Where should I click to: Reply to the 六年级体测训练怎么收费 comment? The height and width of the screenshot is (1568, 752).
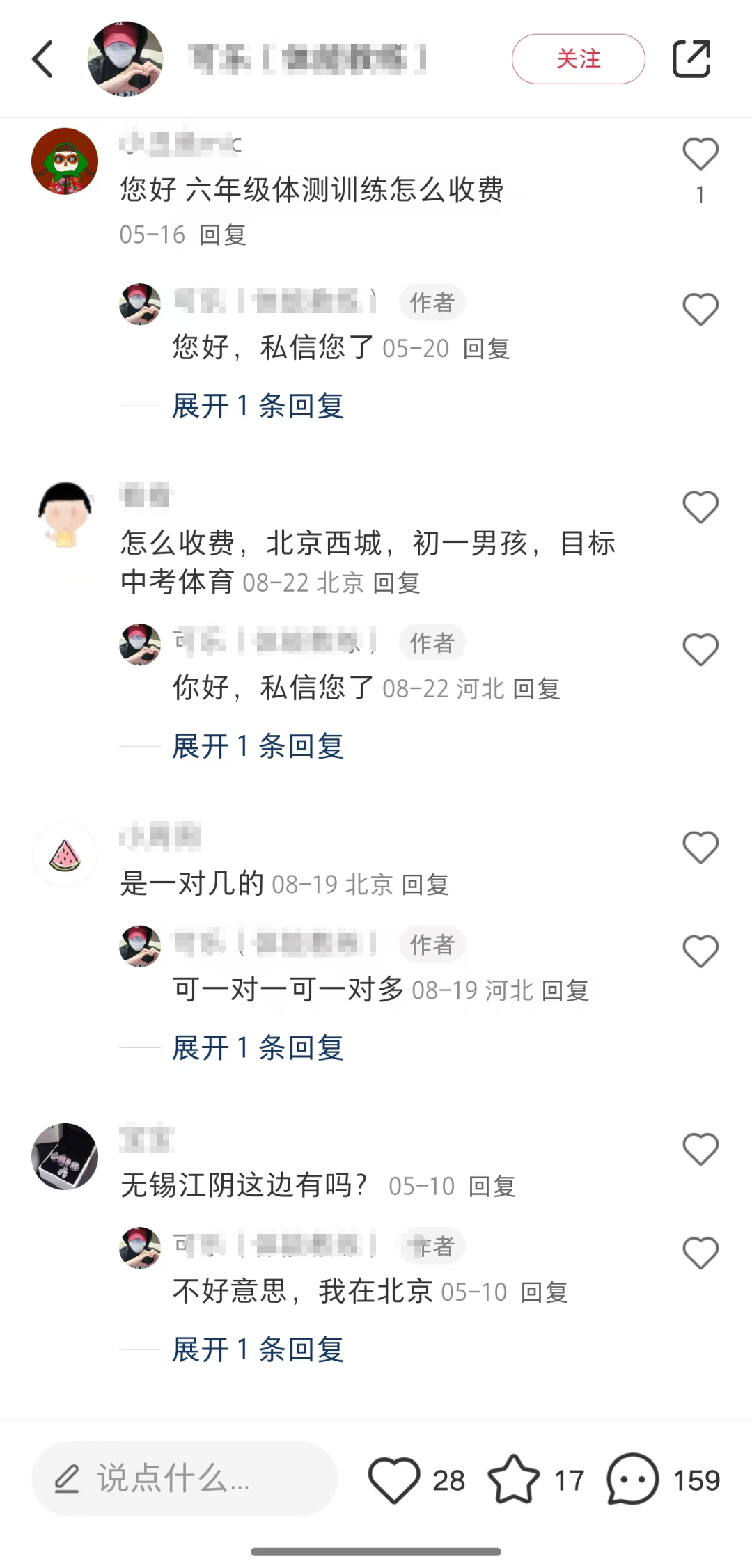coord(223,235)
